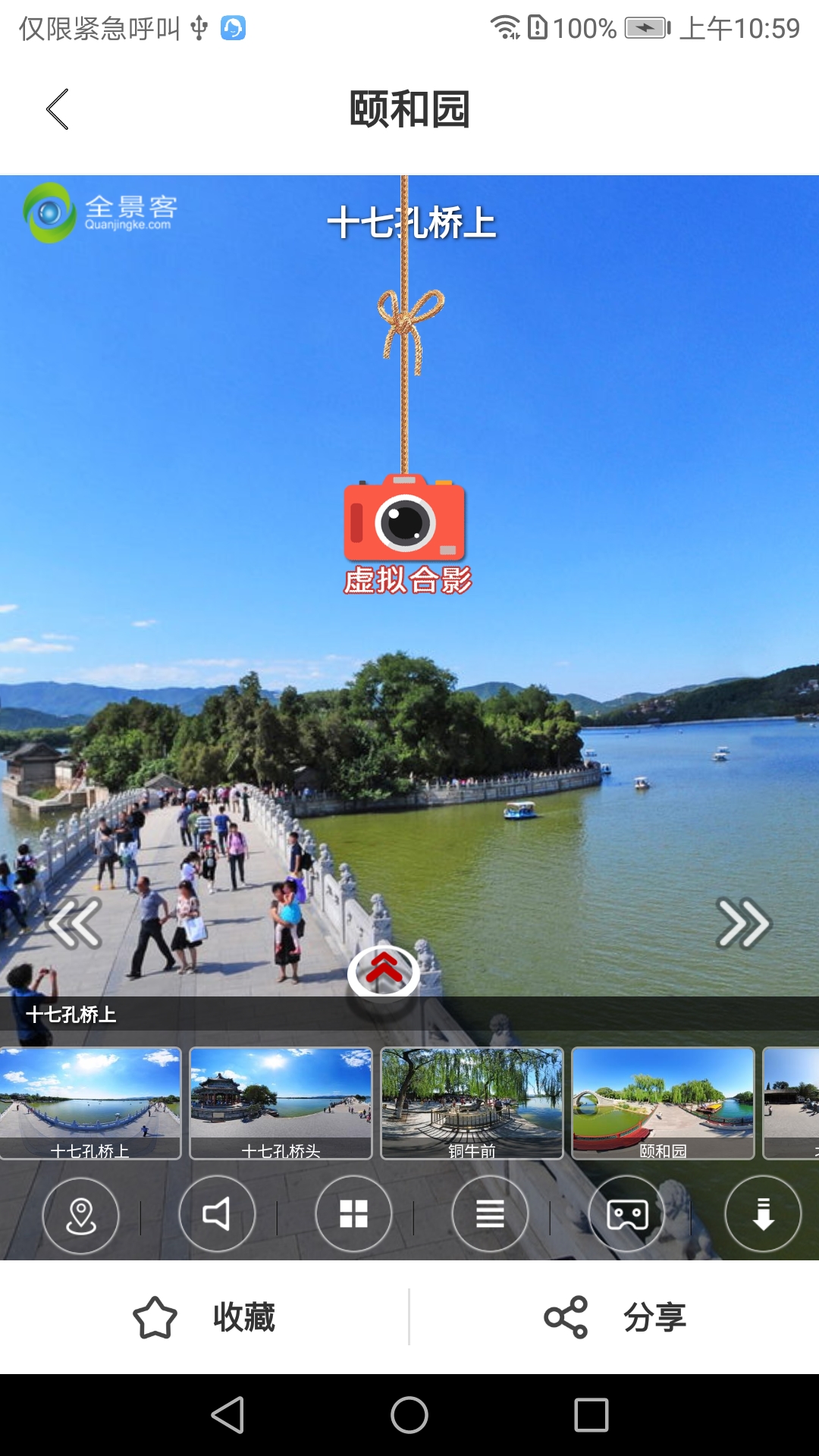Tap the Android home circle button
Screen dimensions: 819x1456
(409, 1413)
